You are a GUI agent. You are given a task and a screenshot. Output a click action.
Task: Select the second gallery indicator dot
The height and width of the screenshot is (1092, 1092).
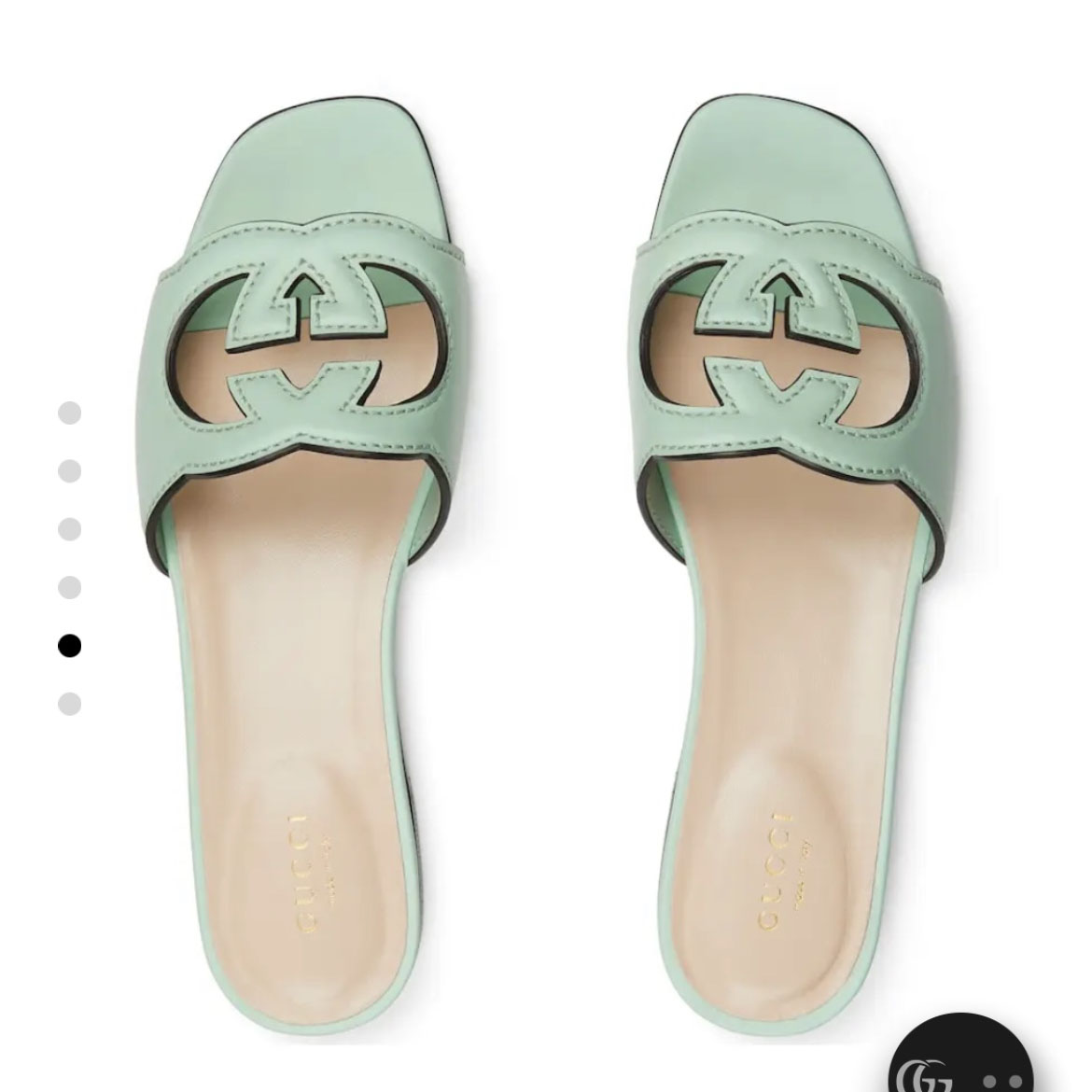pyautogui.click(x=69, y=471)
